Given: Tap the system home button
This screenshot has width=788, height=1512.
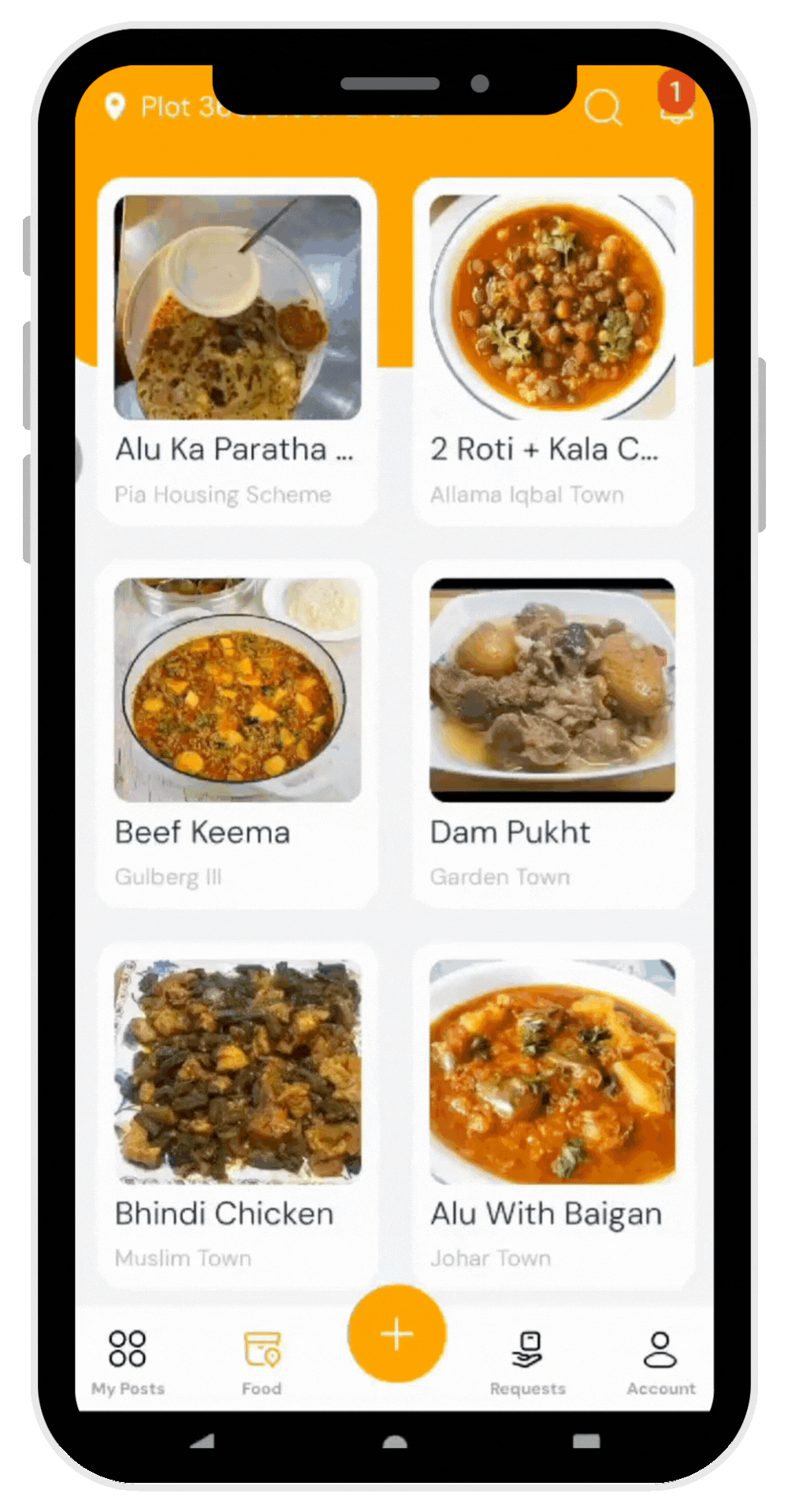Looking at the screenshot, I should click(x=395, y=1441).
